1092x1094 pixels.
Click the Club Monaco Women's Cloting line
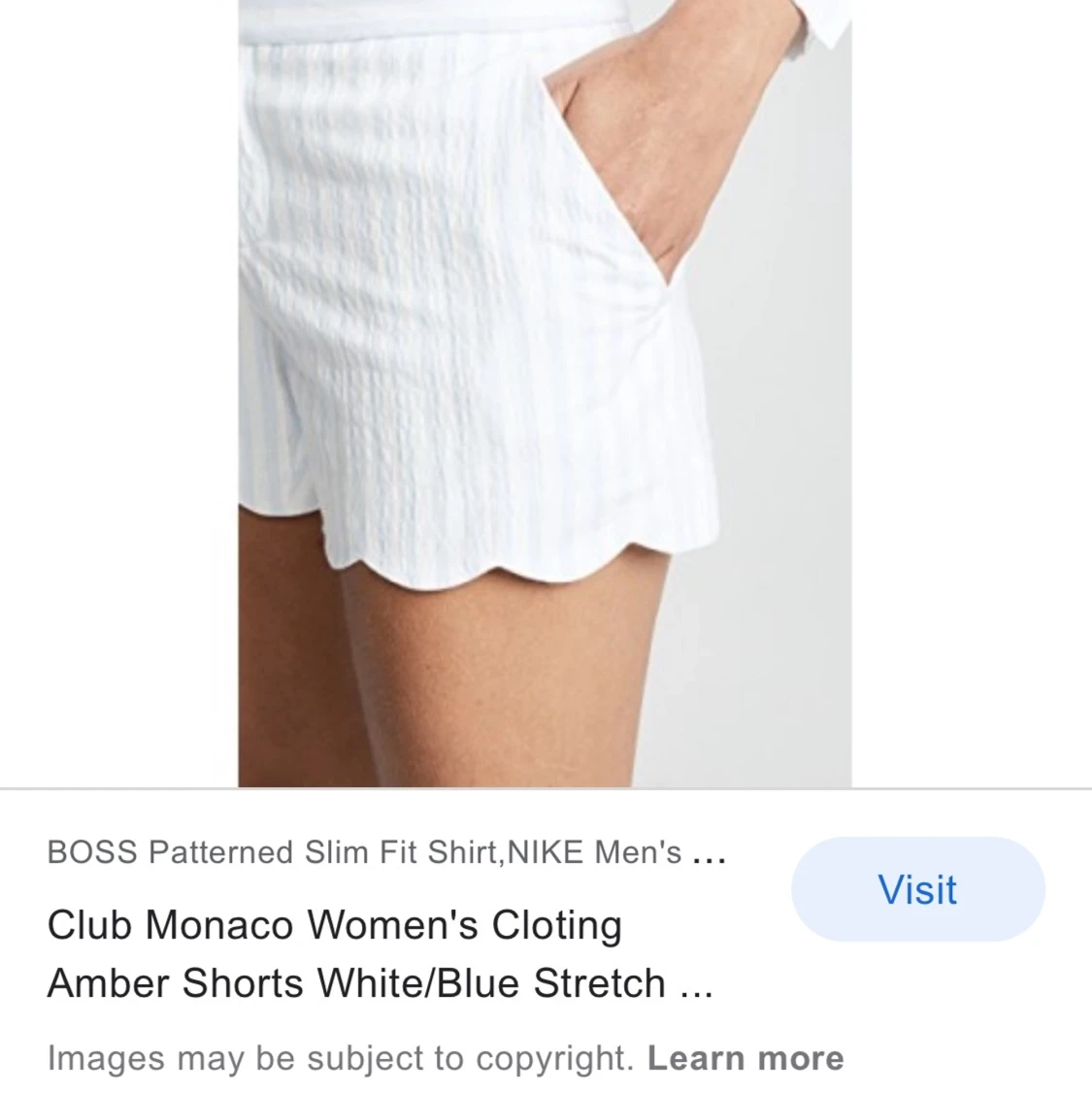coord(335,924)
